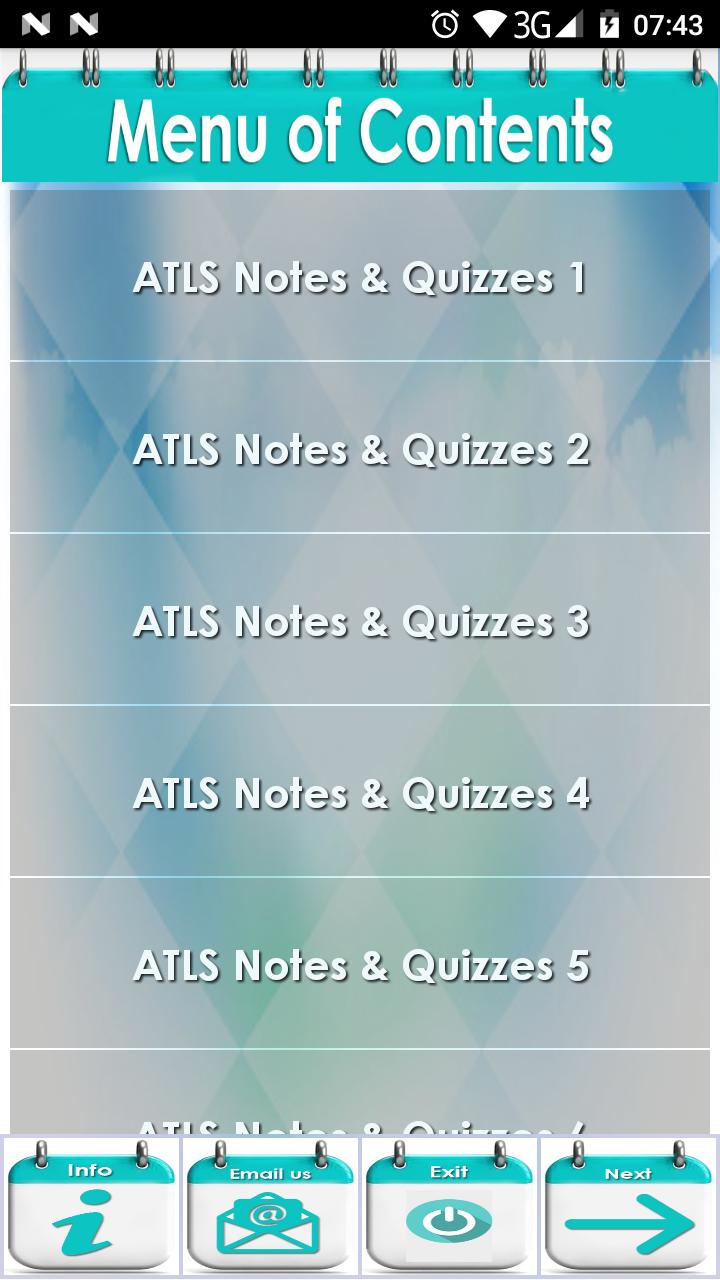
Task: Go to the Next page
Action: (x=629, y=1207)
